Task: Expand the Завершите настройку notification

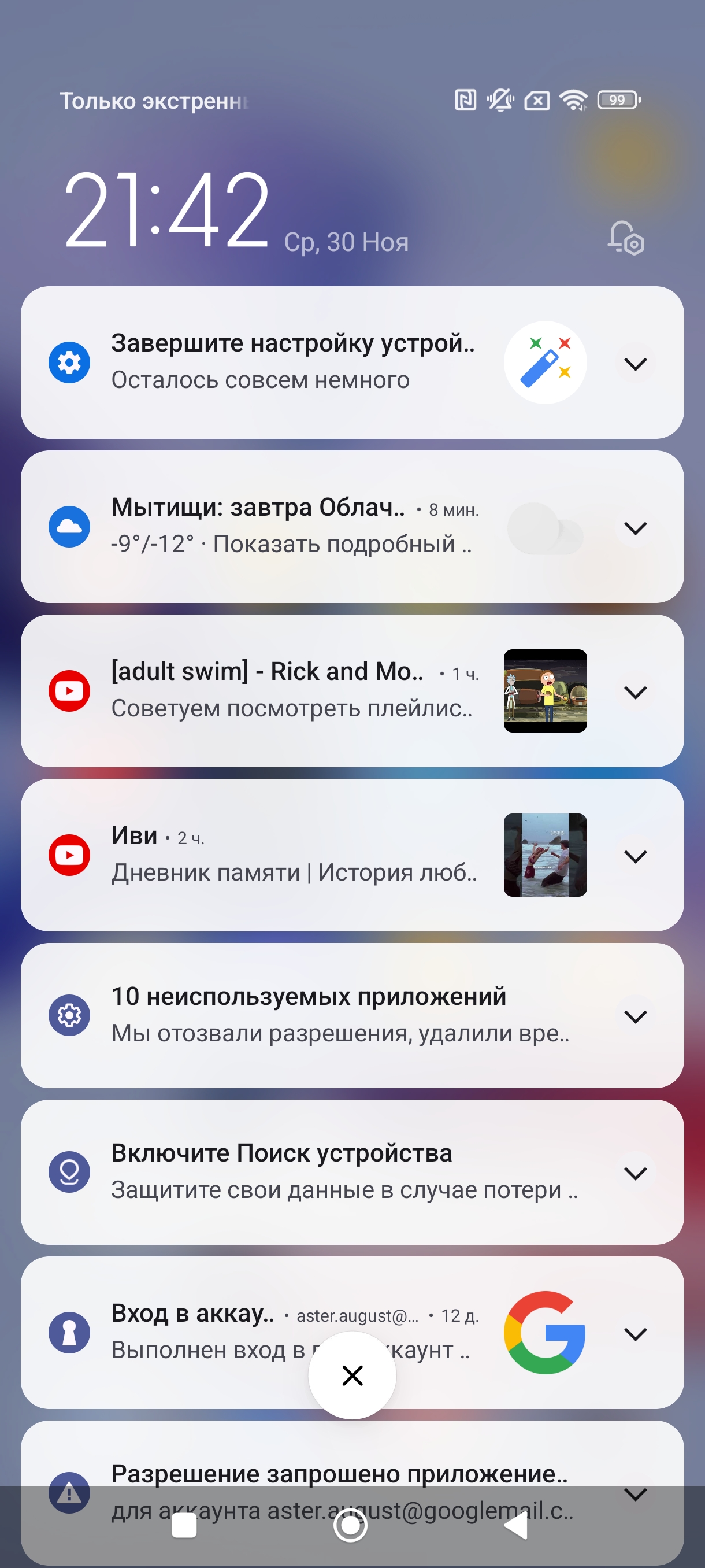Action: tap(635, 364)
